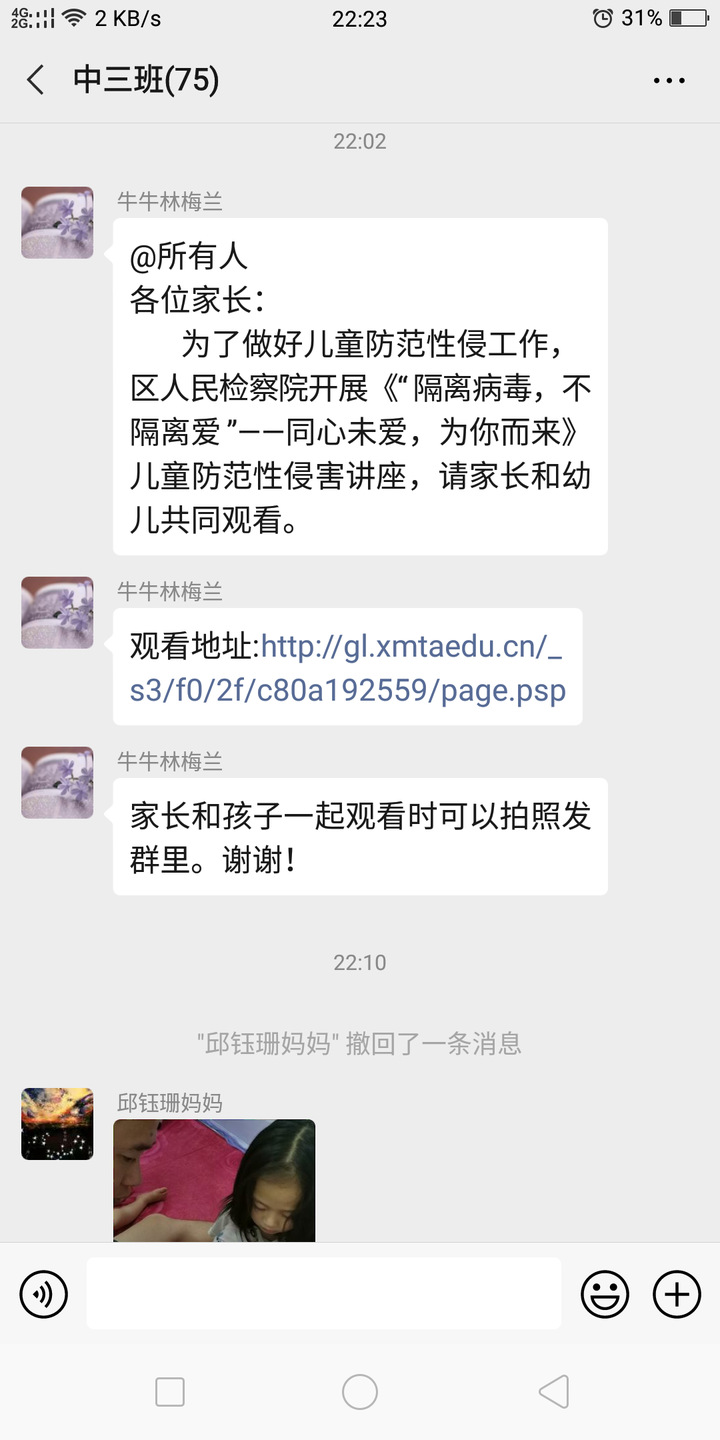Screen dimensions: 720x1440
Task: Tap the system home button
Action: (x=360, y=1392)
